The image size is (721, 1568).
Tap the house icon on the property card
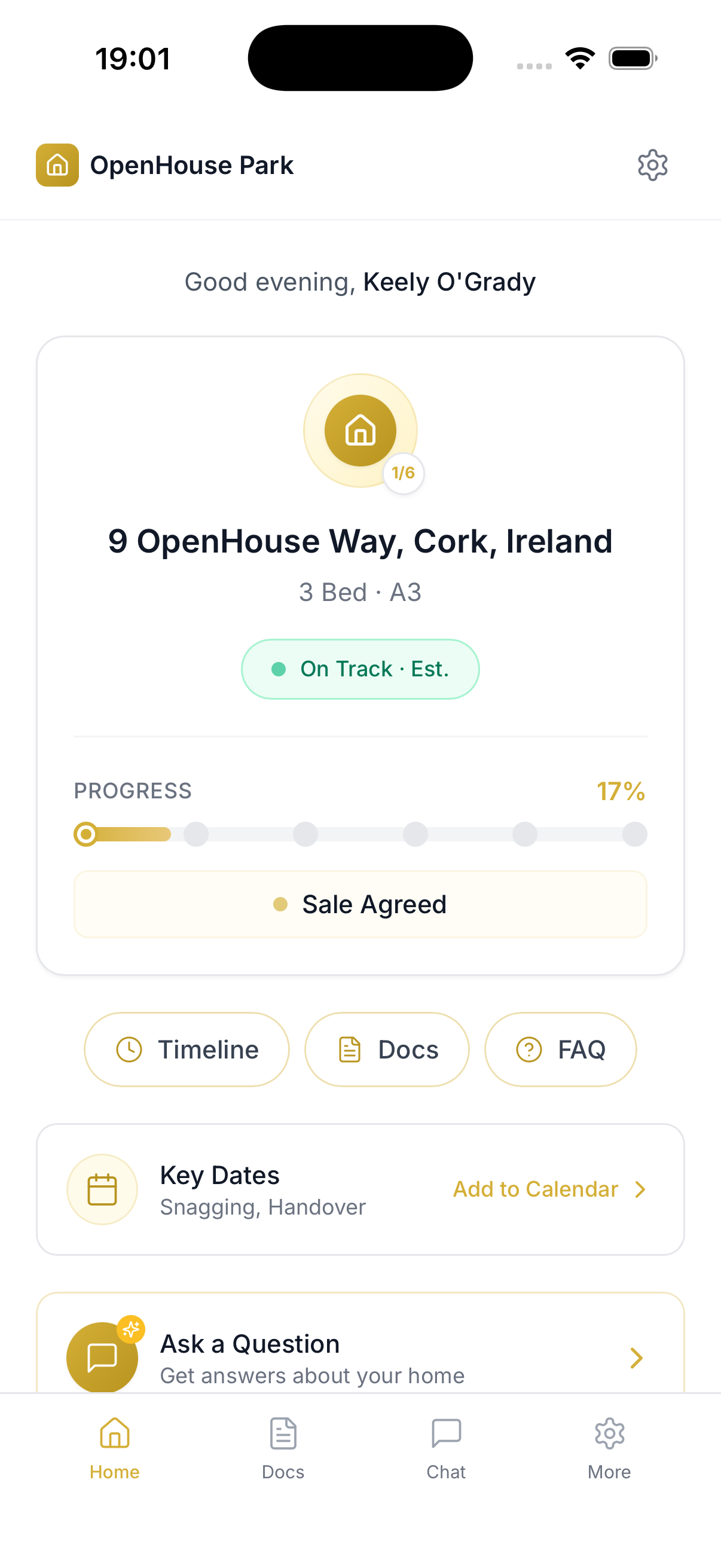click(359, 431)
